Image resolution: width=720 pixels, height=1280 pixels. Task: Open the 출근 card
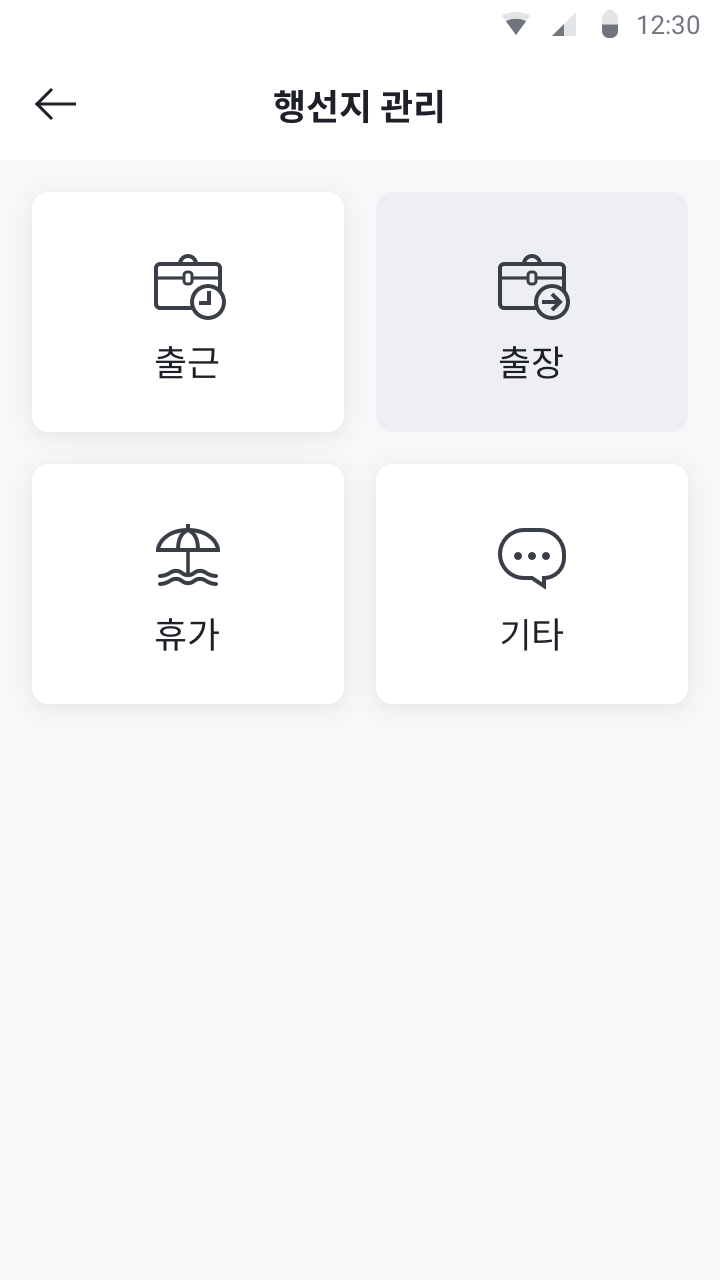coord(188,312)
